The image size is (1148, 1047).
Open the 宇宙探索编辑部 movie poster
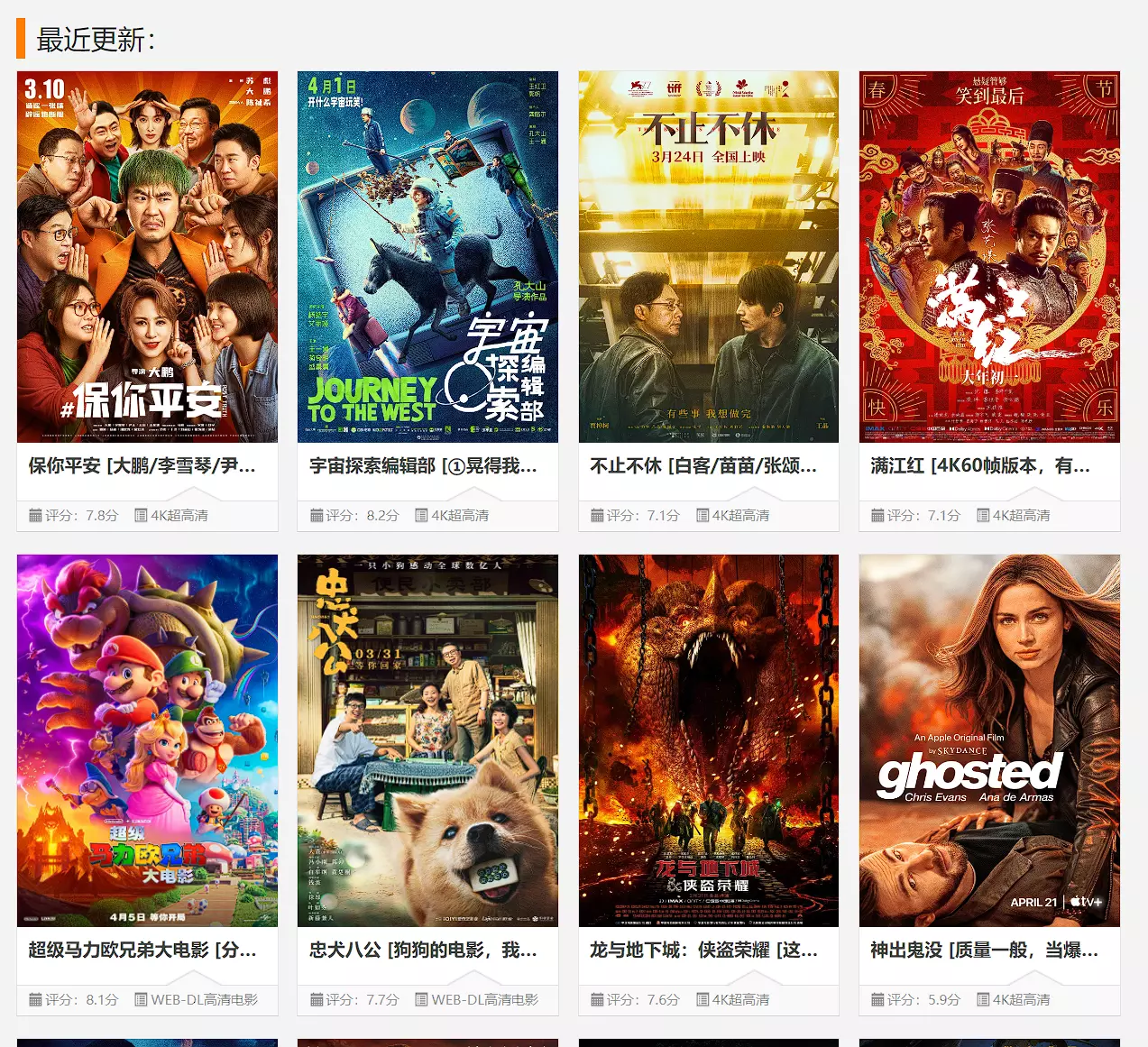(x=427, y=257)
